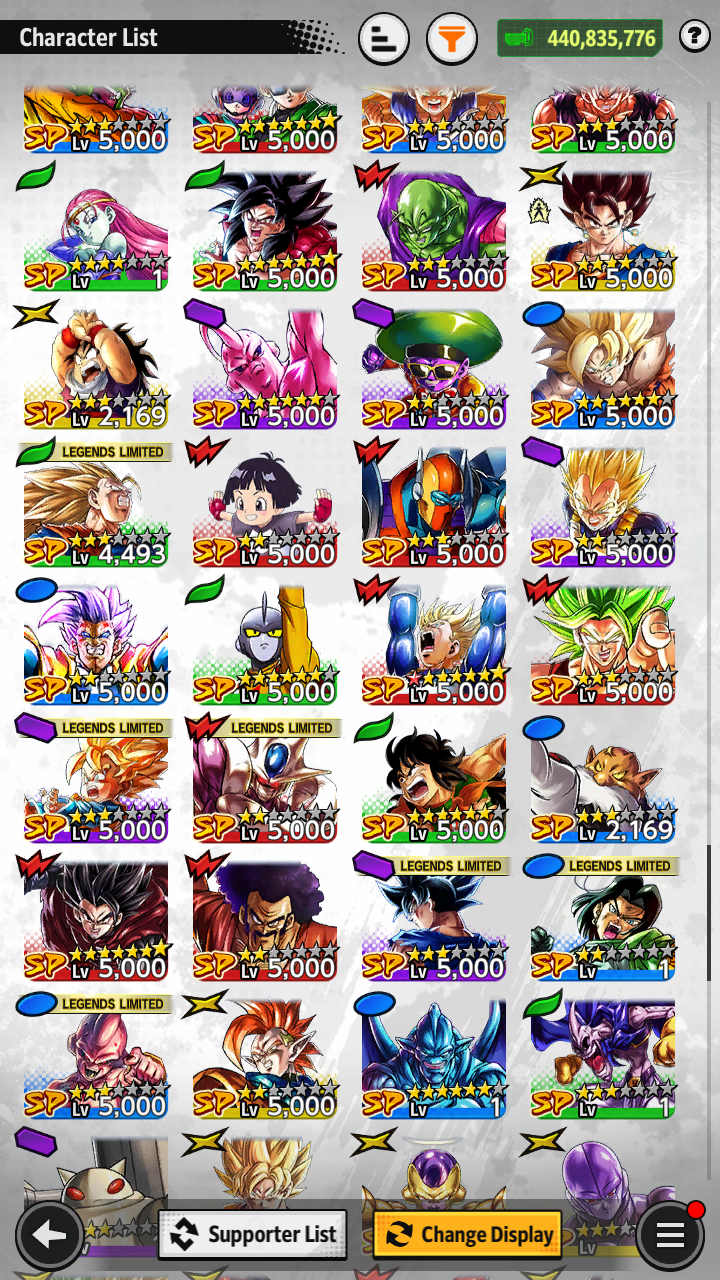Open the orange filter funnel

(452, 39)
